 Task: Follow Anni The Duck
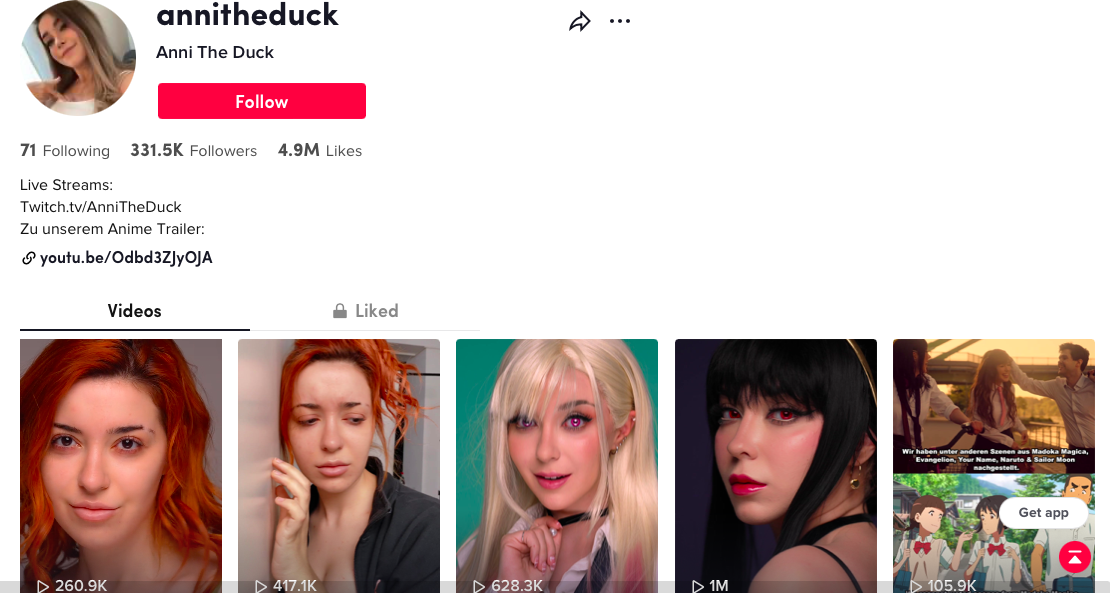click(x=262, y=101)
